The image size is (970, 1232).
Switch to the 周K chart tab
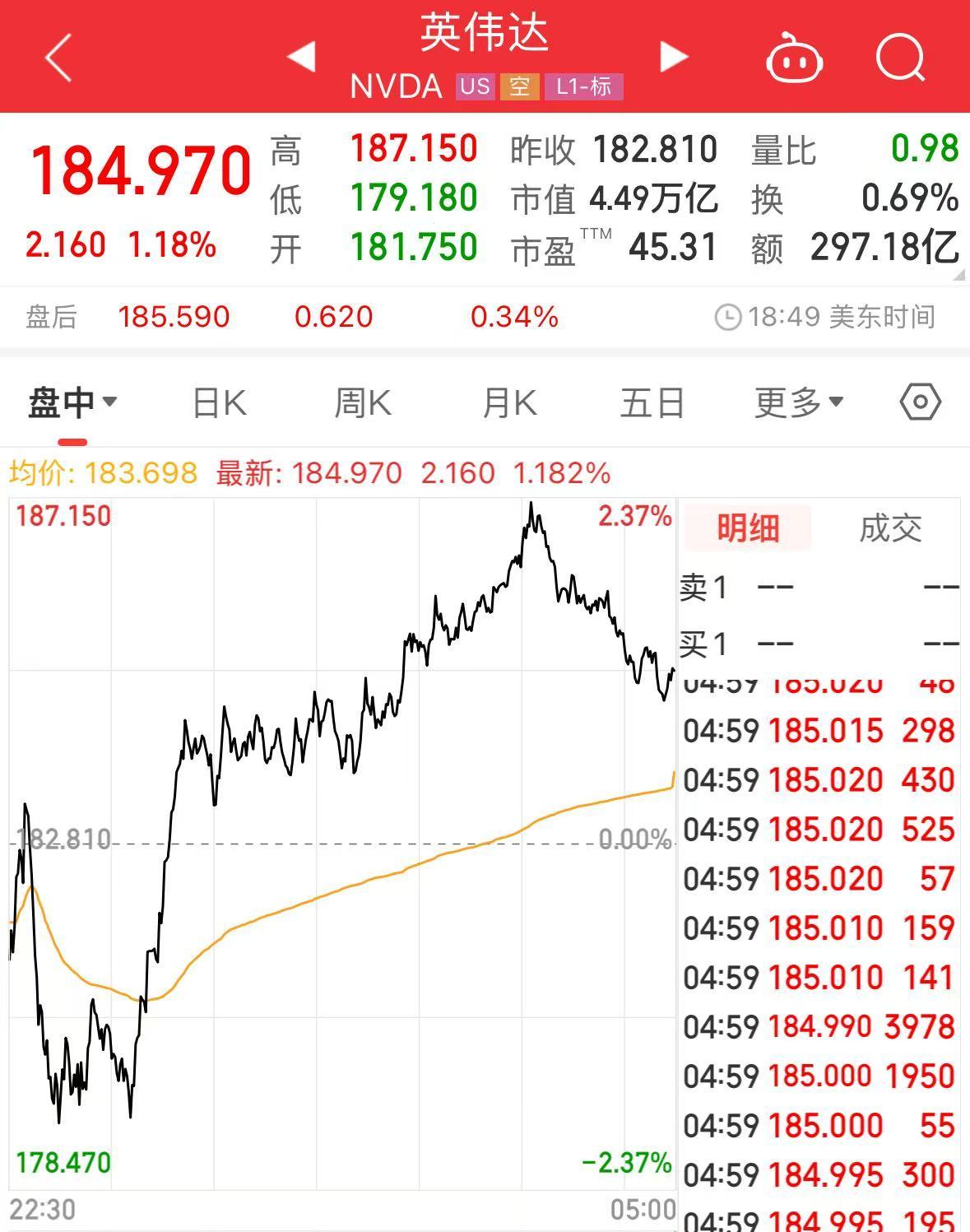click(x=363, y=403)
